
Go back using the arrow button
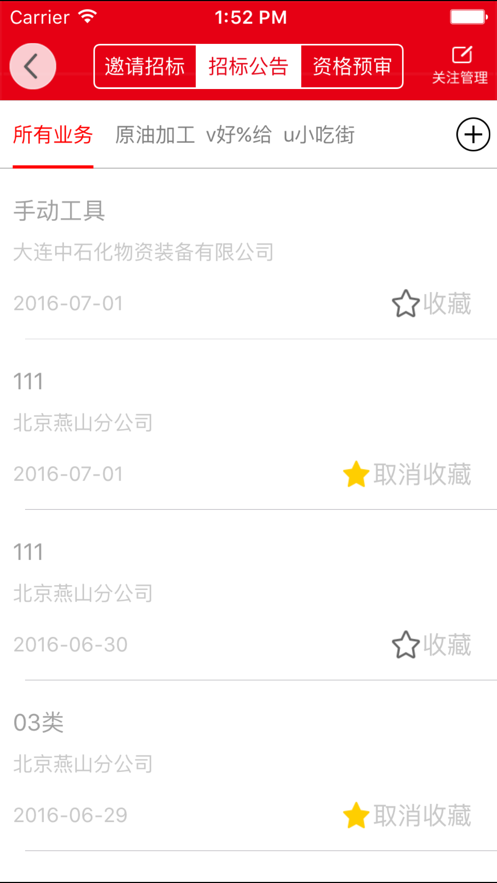pyautogui.click(x=33, y=66)
